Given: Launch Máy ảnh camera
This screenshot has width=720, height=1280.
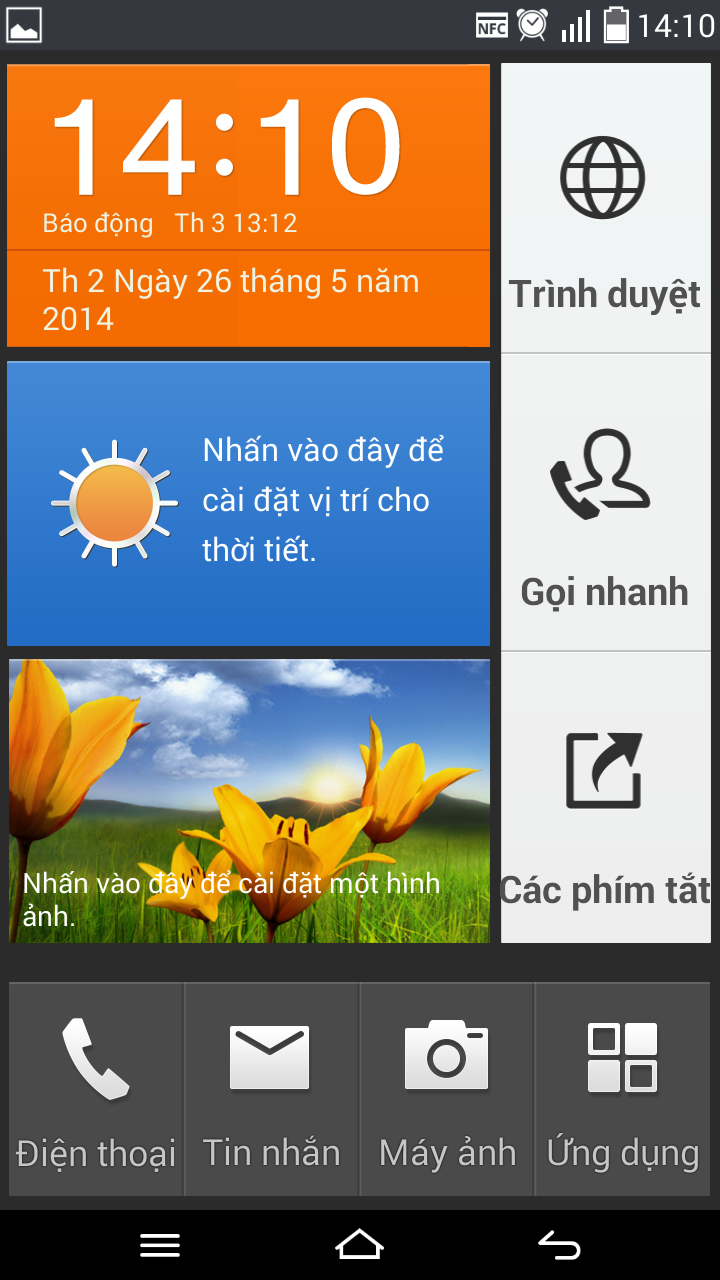Looking at the screenshot, I should coord(447,1089).
